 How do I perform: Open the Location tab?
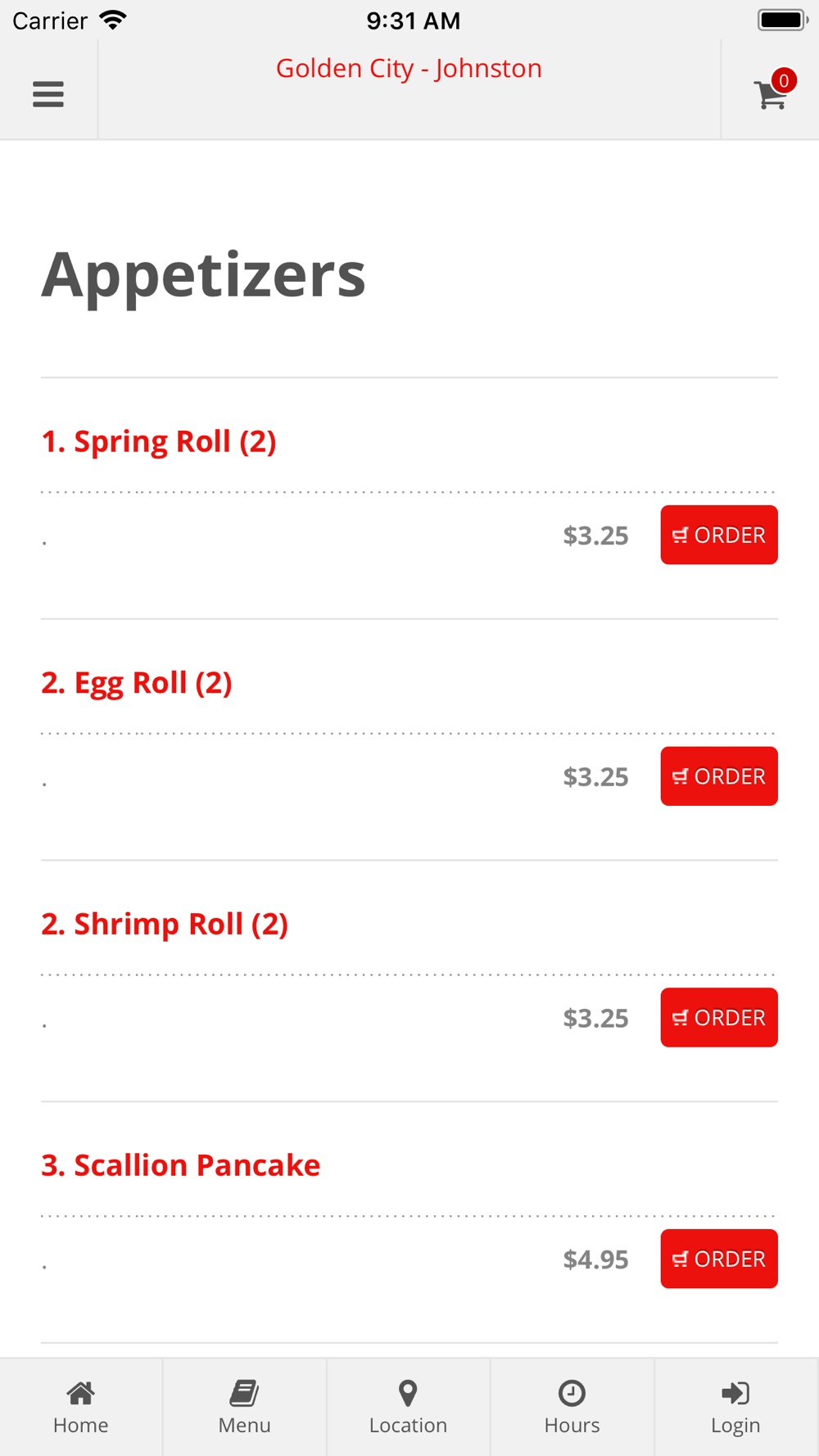tap(408, 1407)
